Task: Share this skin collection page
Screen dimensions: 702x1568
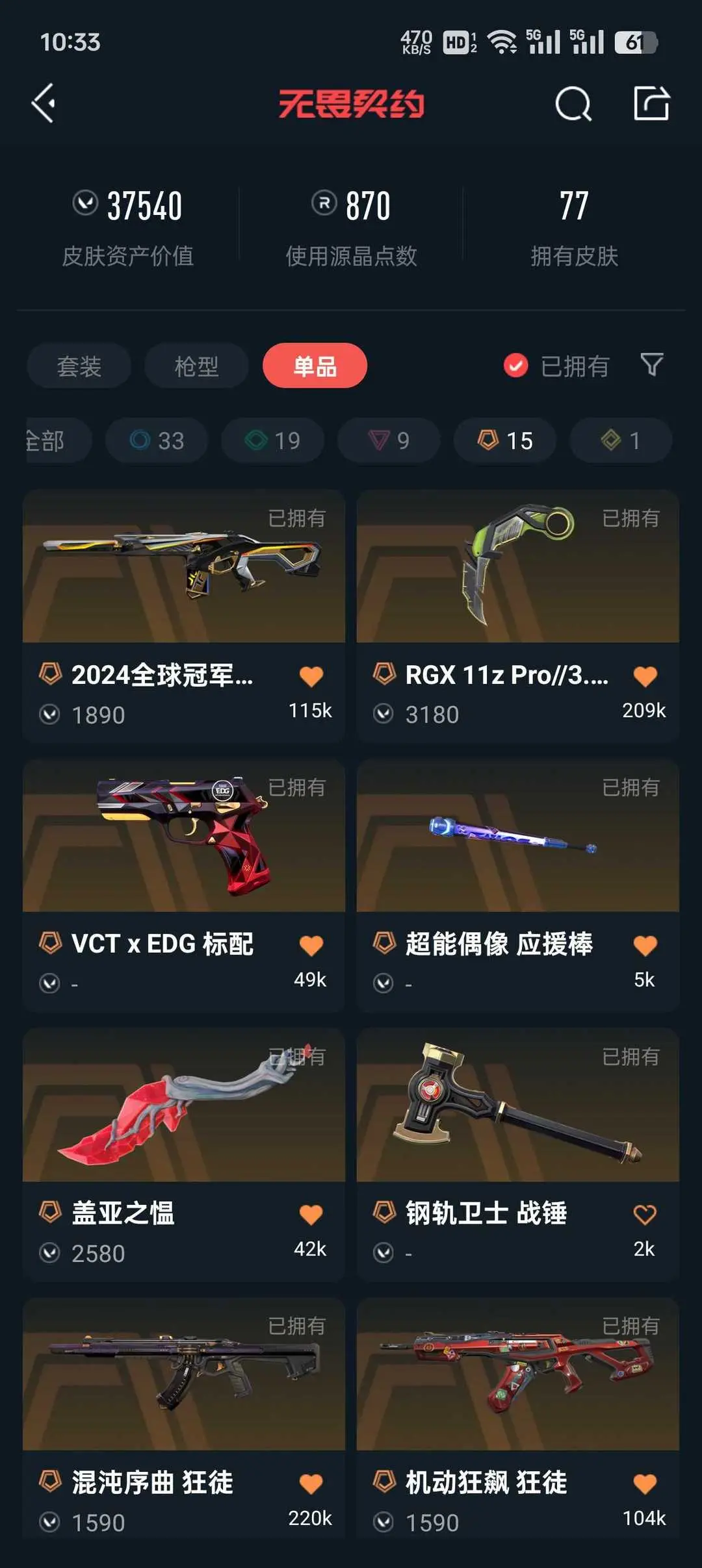Action: [651, 104]
